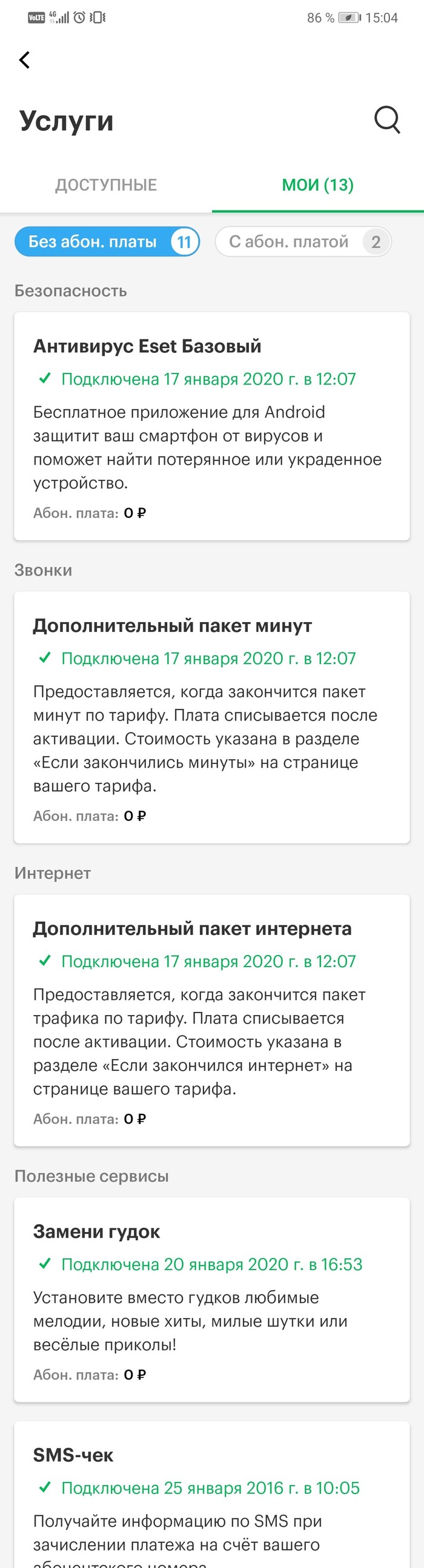Viewport: 424px width, 1568px height.
Task: Open Дополнительный пакет минут service
Action: pos(211,717)
